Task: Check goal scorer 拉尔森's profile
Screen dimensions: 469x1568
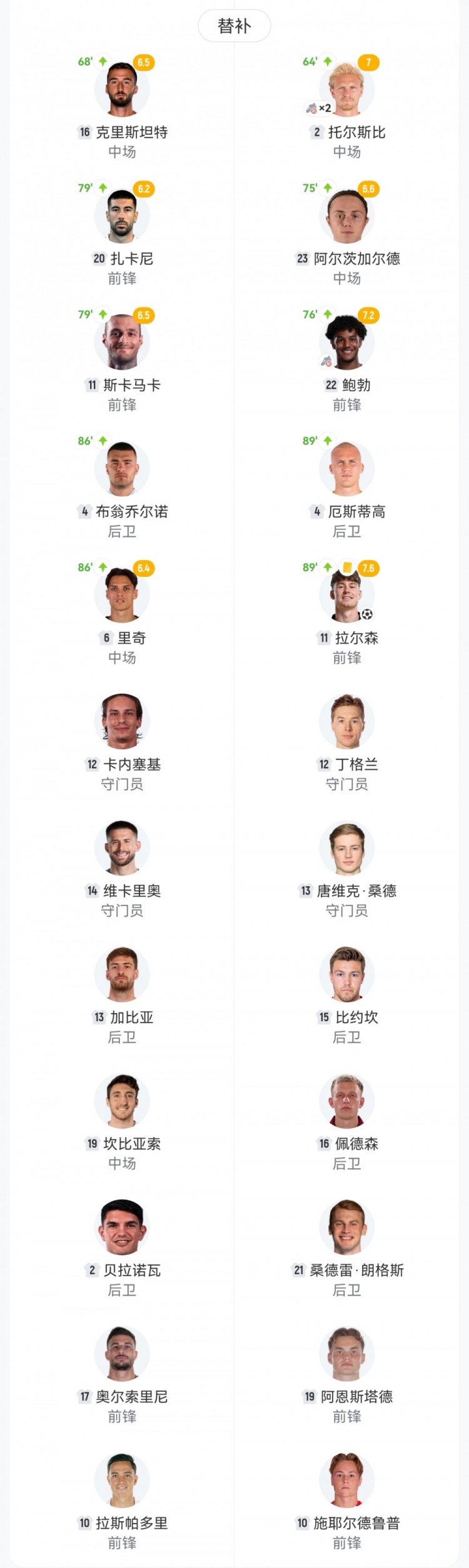Action: pyautogui.click(x=347, y=596)
